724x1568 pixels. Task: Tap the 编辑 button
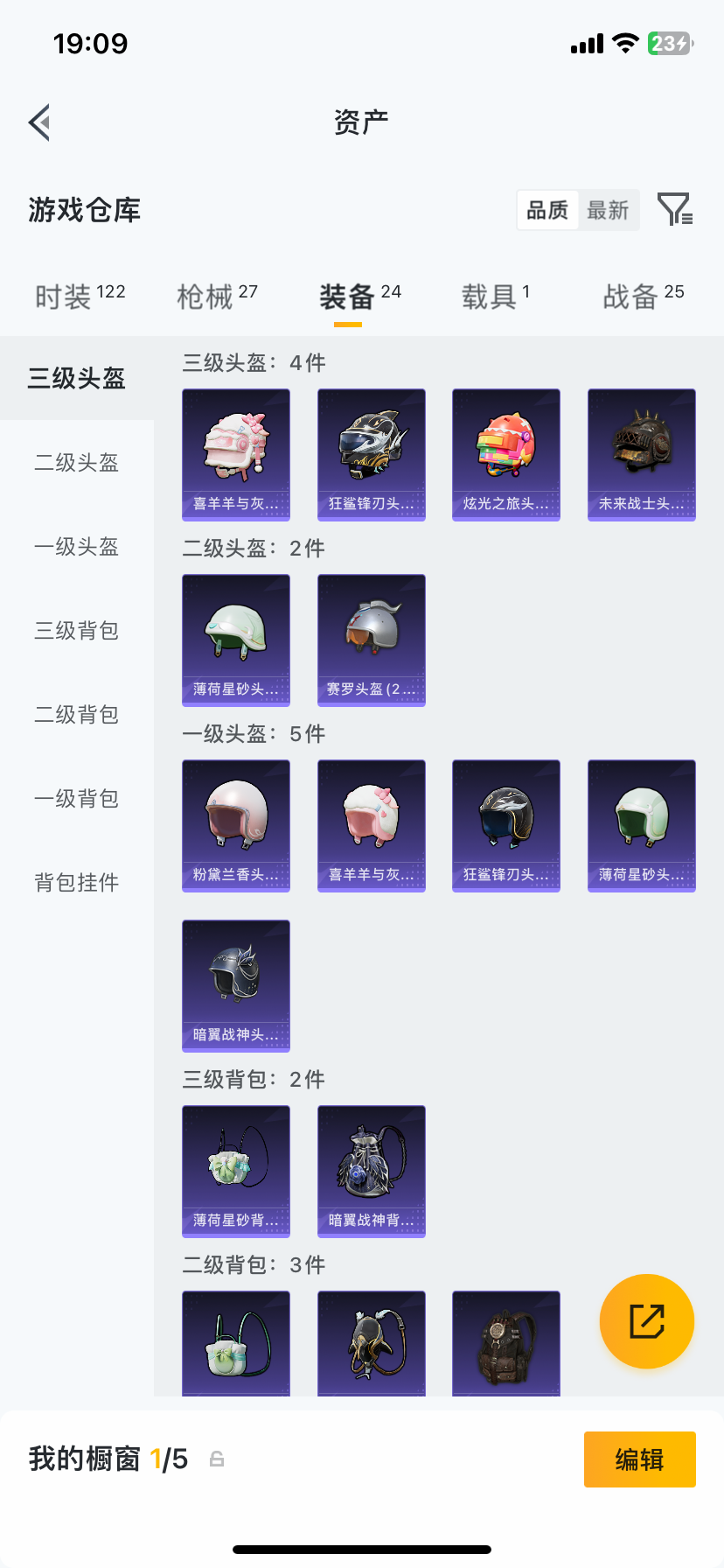click(x=639, y=1459)
